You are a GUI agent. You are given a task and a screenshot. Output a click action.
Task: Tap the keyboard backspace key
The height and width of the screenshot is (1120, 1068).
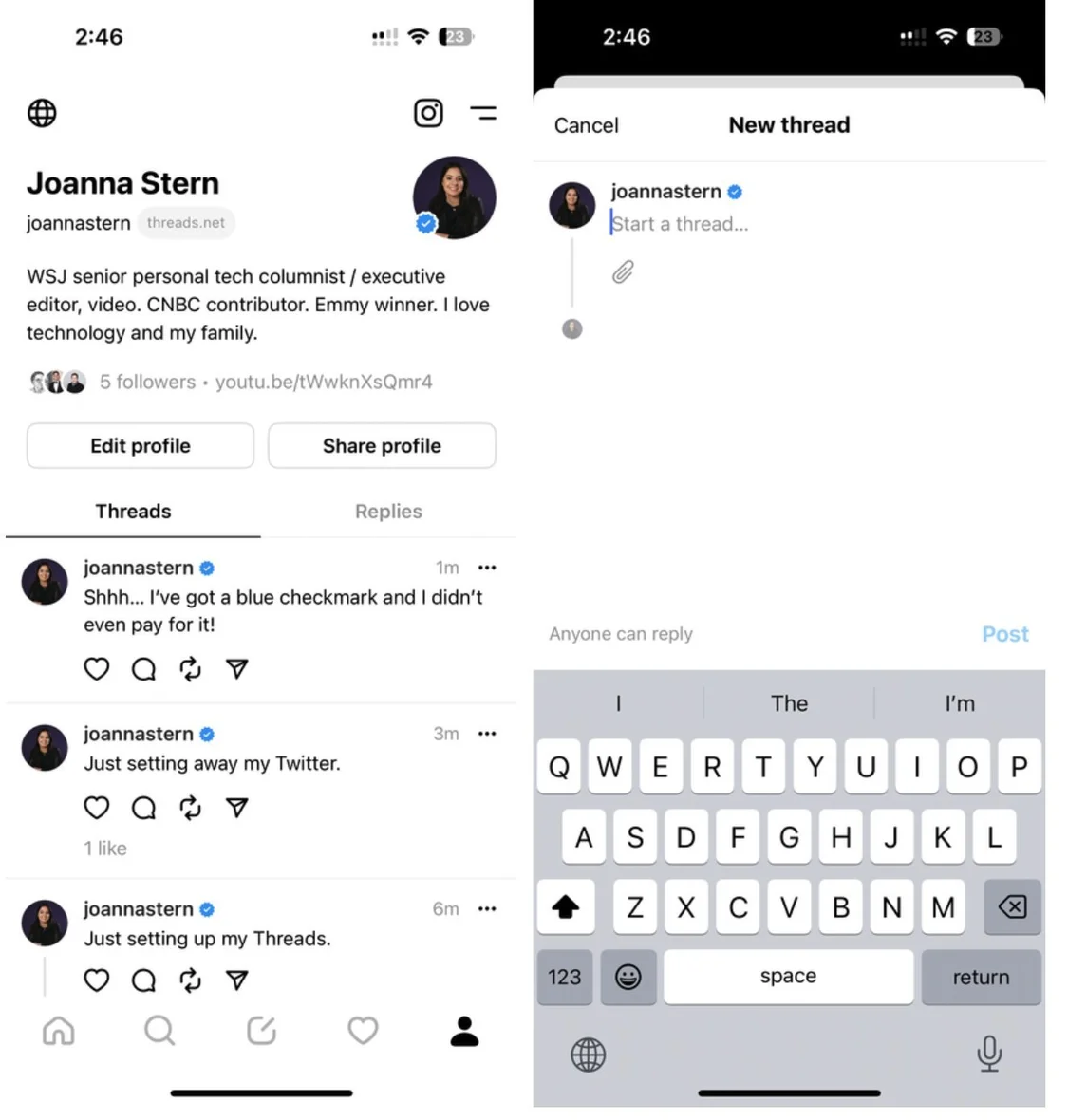pyautogui.click(x=1012, y=907)
